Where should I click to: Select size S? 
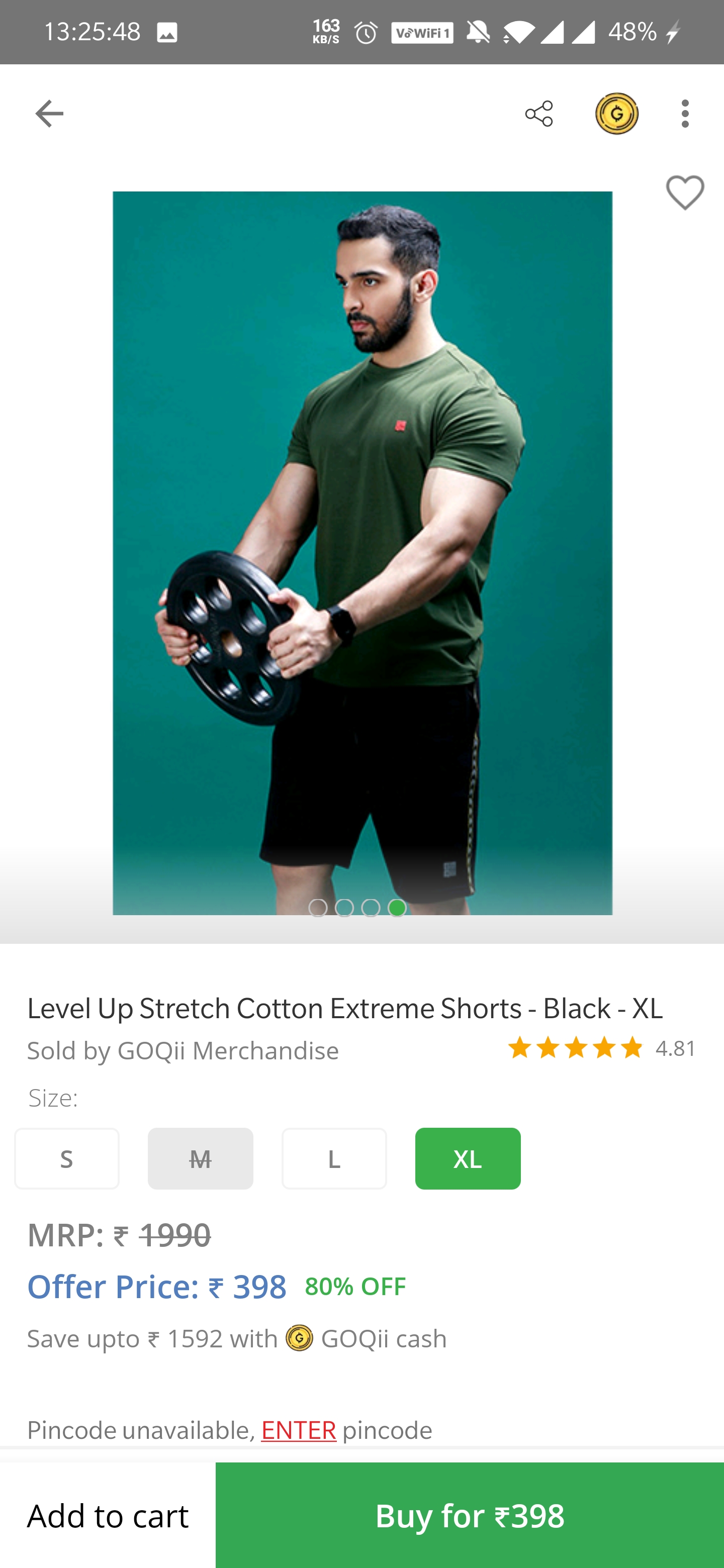pos(67,1158)
